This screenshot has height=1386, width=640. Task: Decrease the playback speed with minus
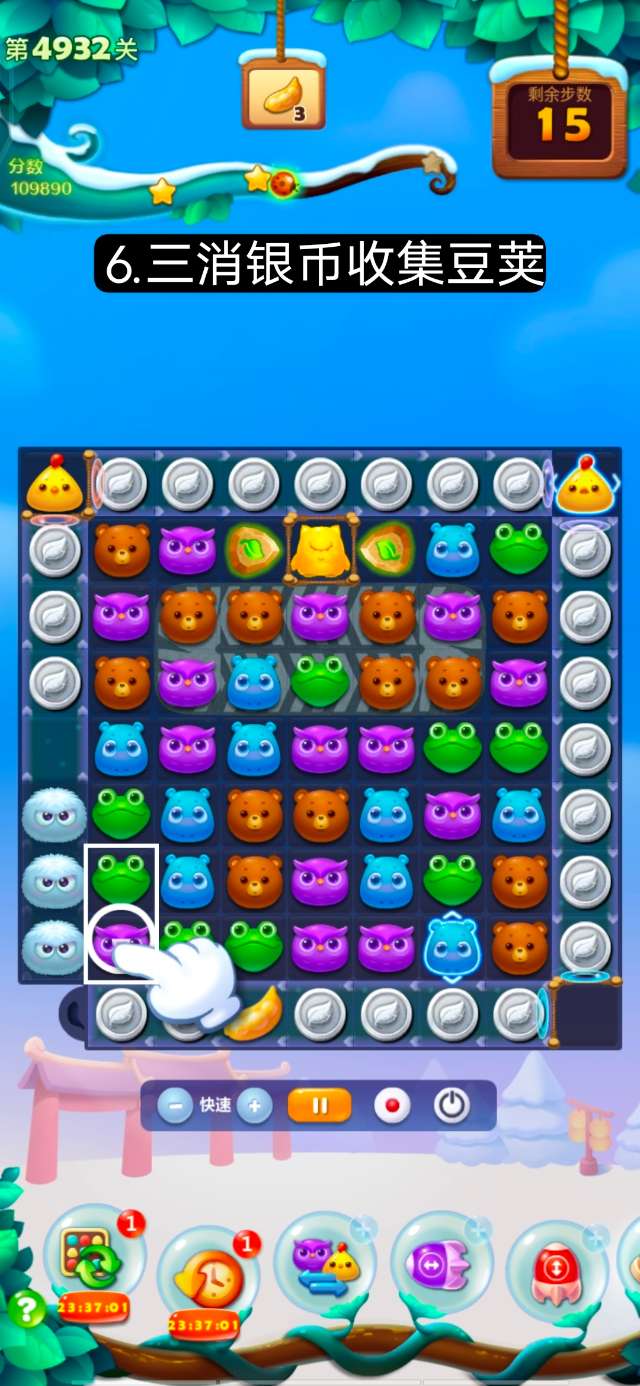click(x=176, y=1106)
